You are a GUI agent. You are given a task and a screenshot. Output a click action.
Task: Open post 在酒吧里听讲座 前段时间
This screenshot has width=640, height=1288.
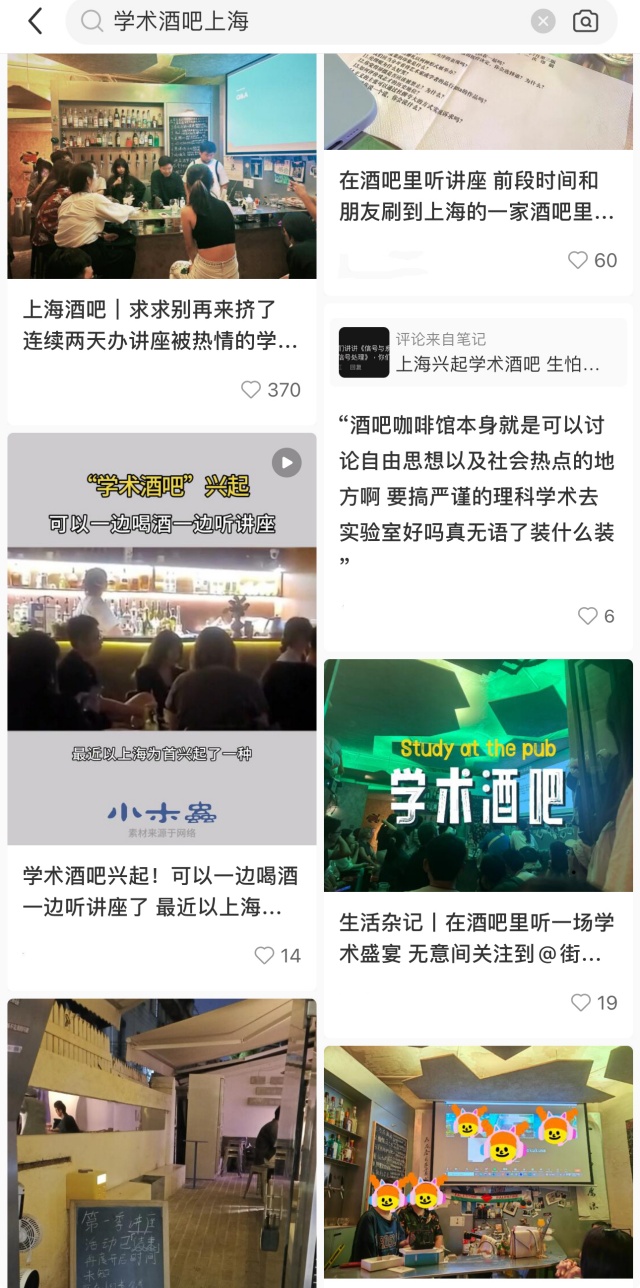coord(478,196)
